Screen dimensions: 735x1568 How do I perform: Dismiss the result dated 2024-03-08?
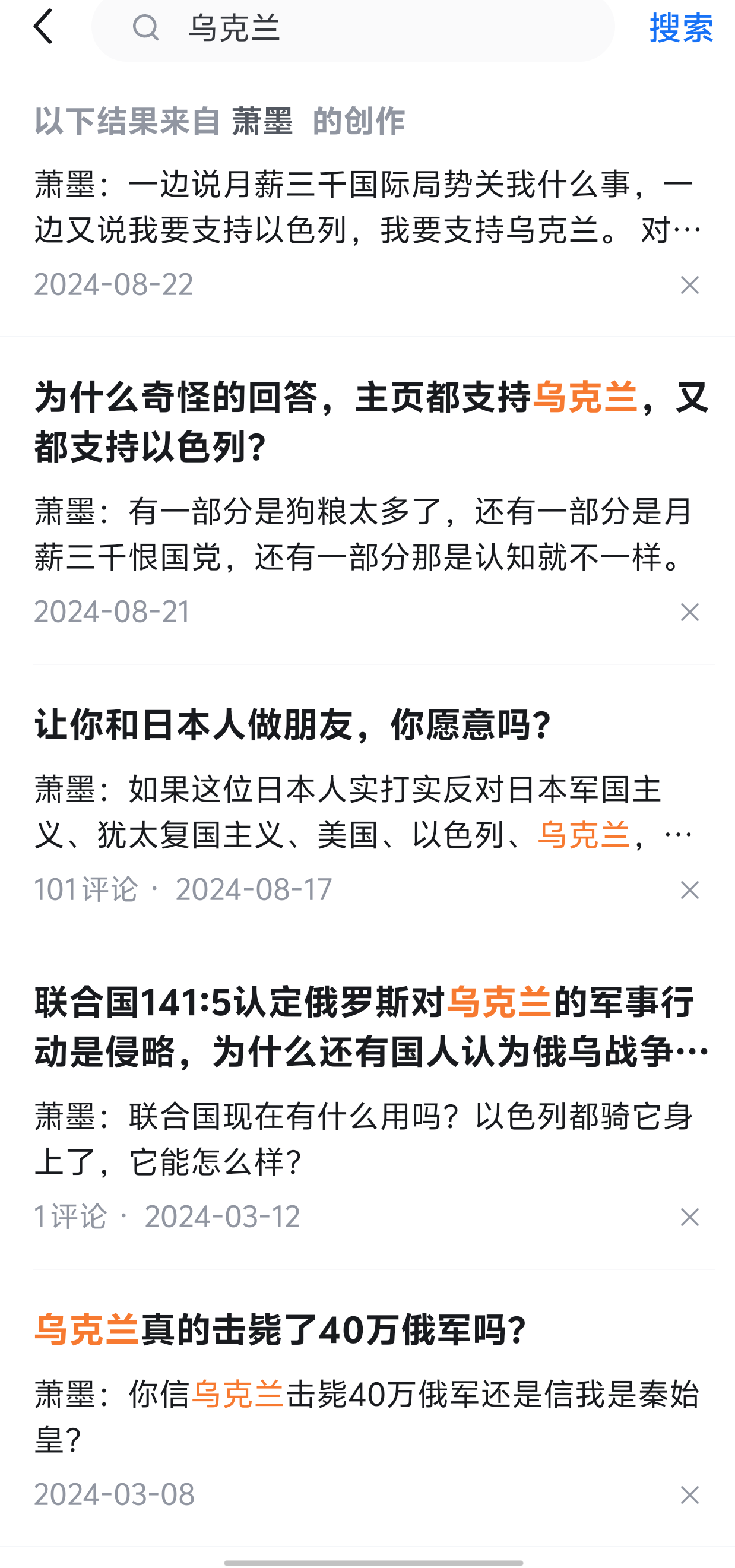pyautogui.click(x=689, y=1495)
